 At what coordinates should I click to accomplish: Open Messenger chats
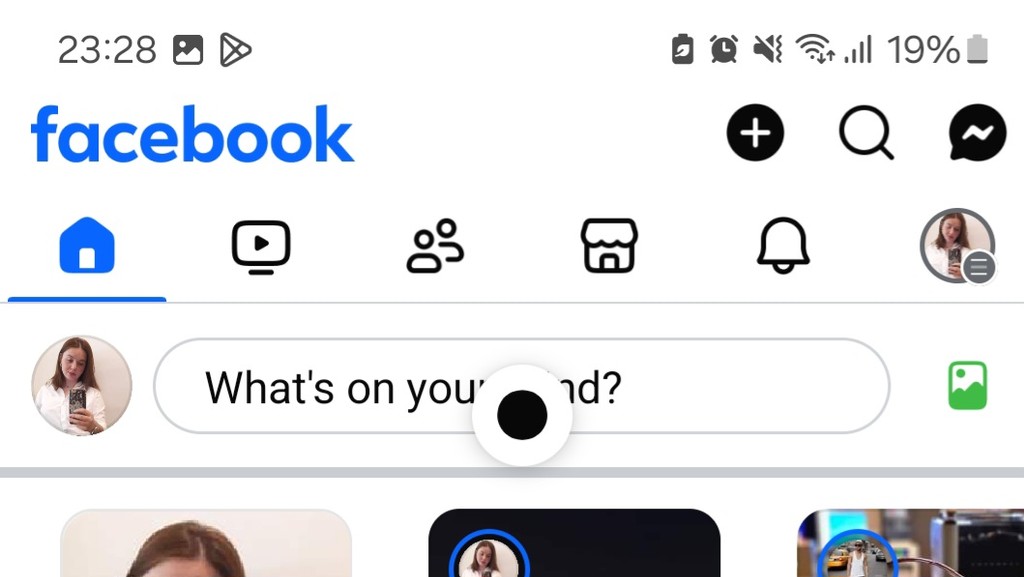[x=976, y=133]
